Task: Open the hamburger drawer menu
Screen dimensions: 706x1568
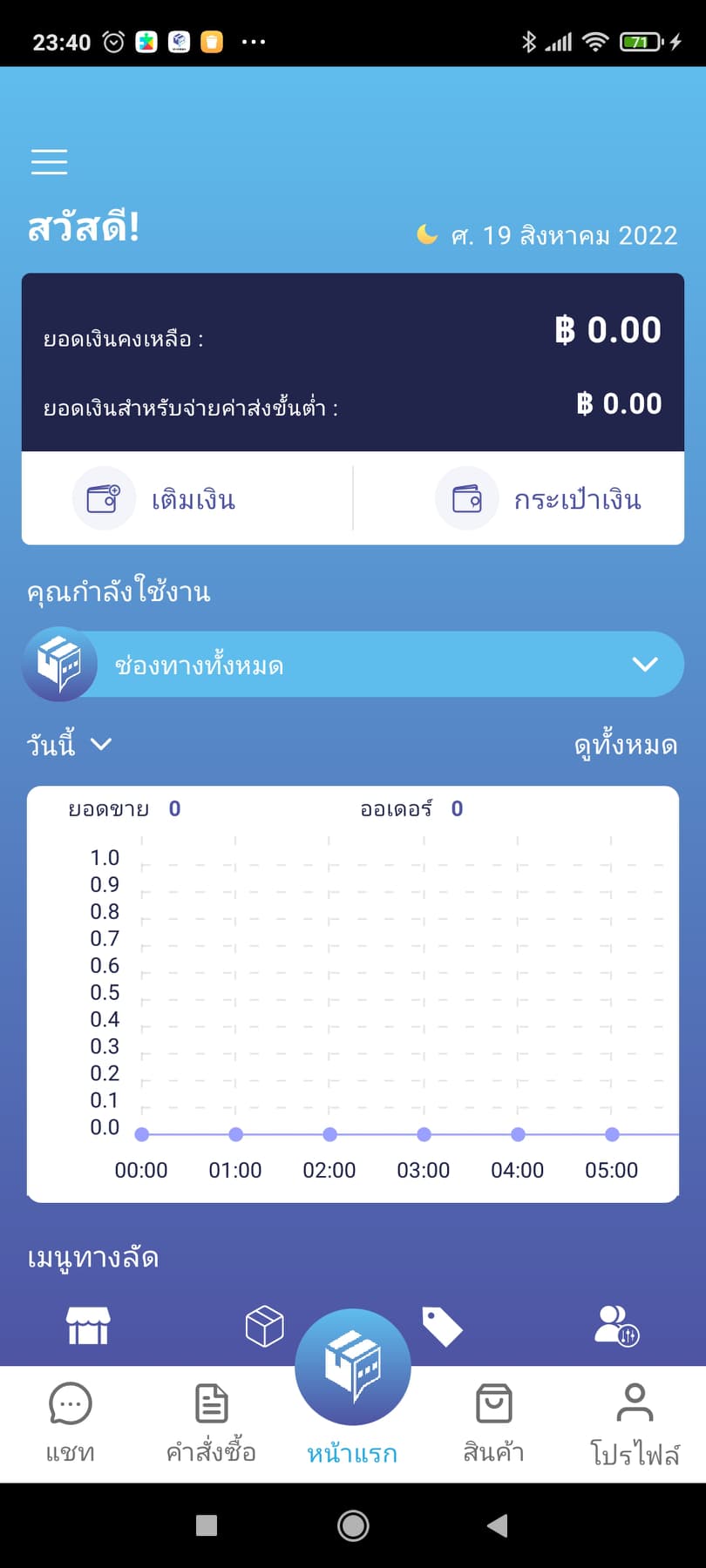Action: click(50, 162)
